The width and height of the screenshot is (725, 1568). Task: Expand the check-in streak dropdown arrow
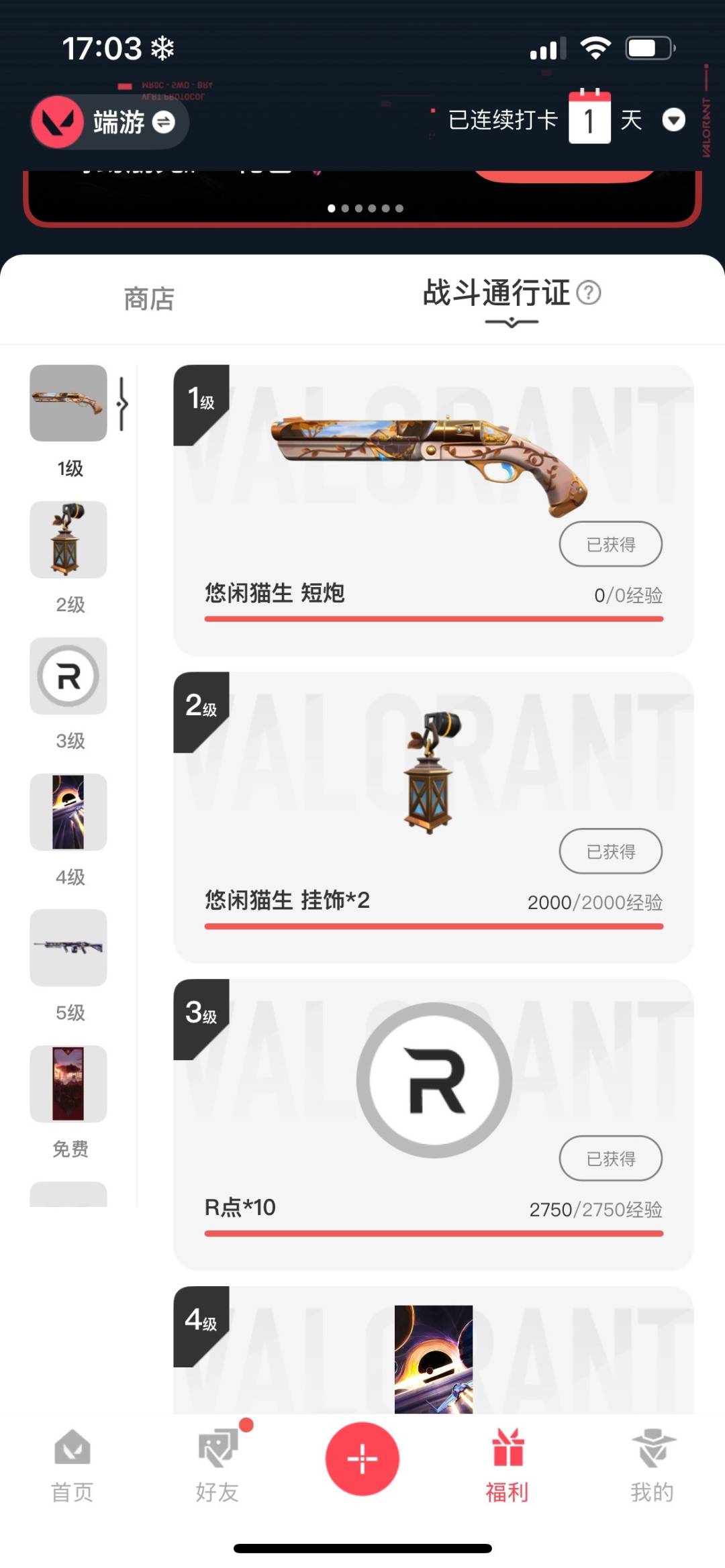click(673, 120)
